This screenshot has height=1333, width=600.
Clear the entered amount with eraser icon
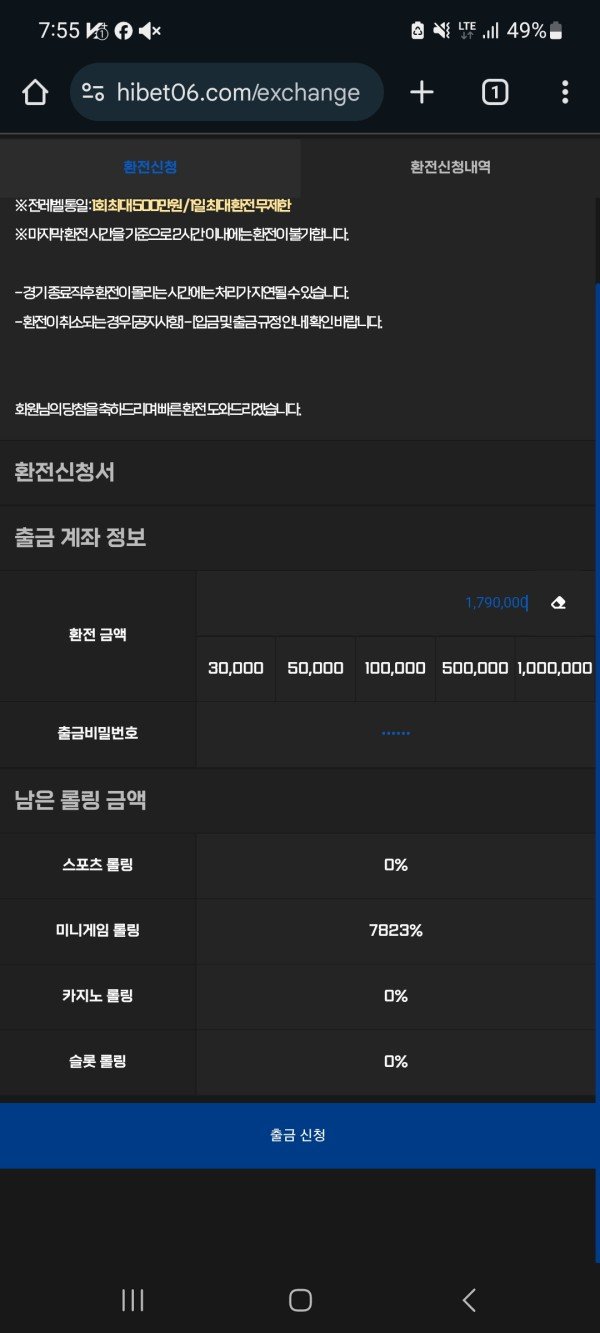(559, 603)
